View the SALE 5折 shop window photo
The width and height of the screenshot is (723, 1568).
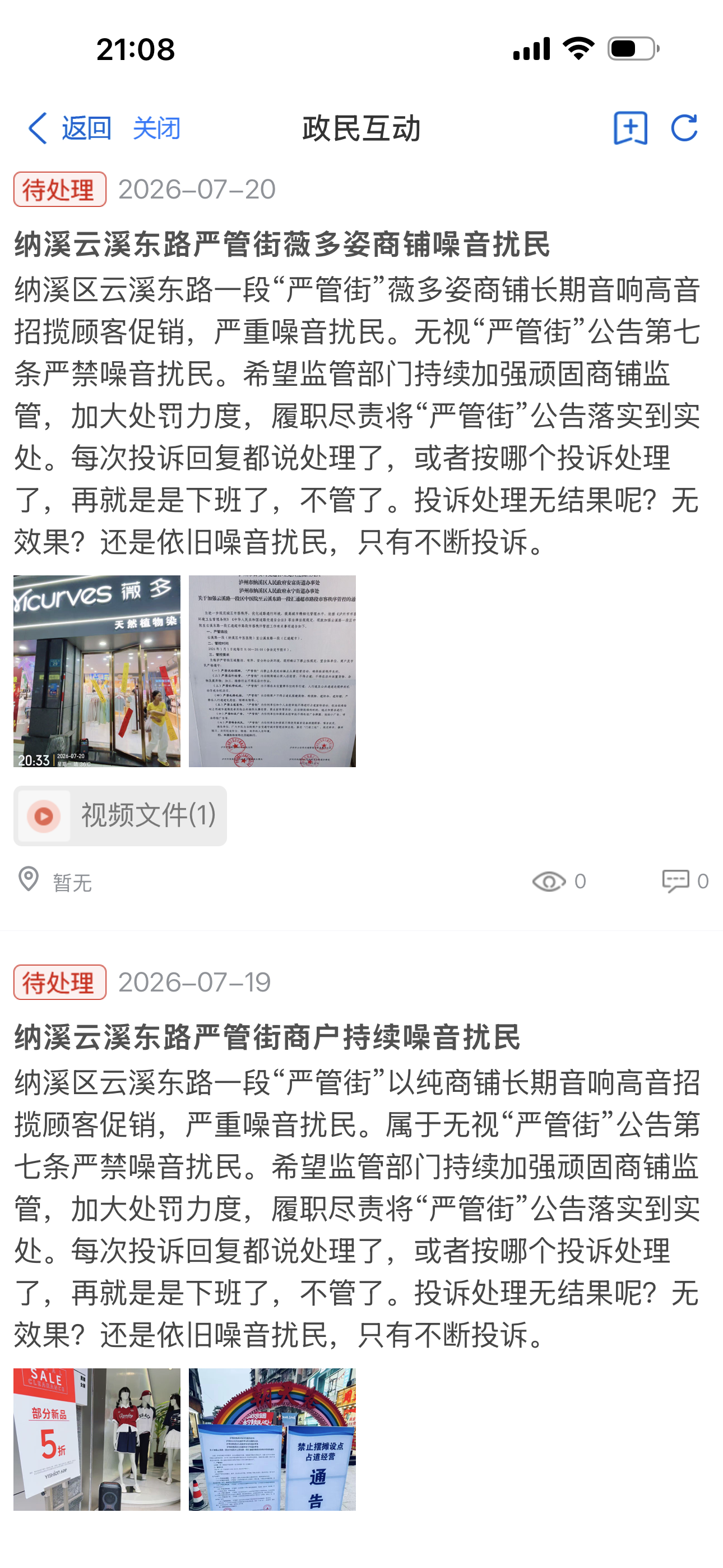[x=97, y=1439]
